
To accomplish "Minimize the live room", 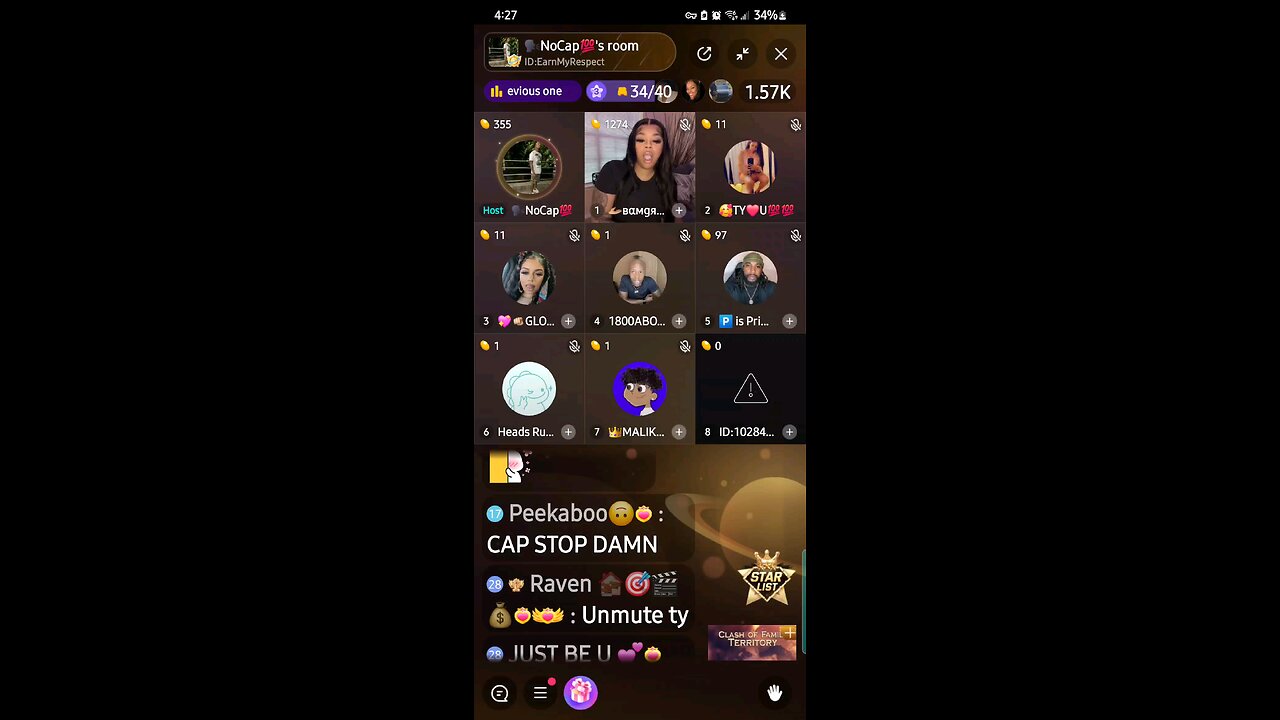I will pyautogui.click(x=742, y=54).
